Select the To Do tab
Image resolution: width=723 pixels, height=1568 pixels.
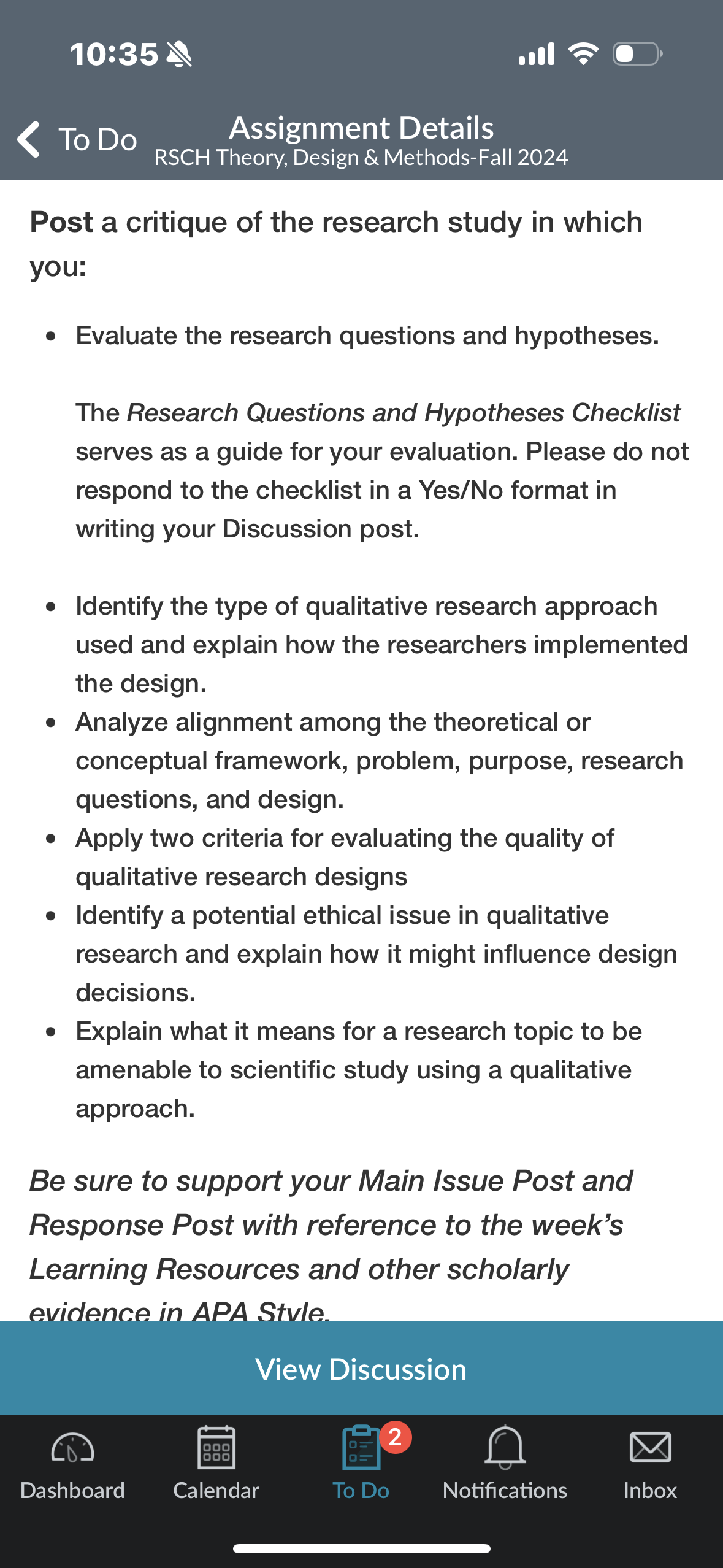coord(361,1464)
